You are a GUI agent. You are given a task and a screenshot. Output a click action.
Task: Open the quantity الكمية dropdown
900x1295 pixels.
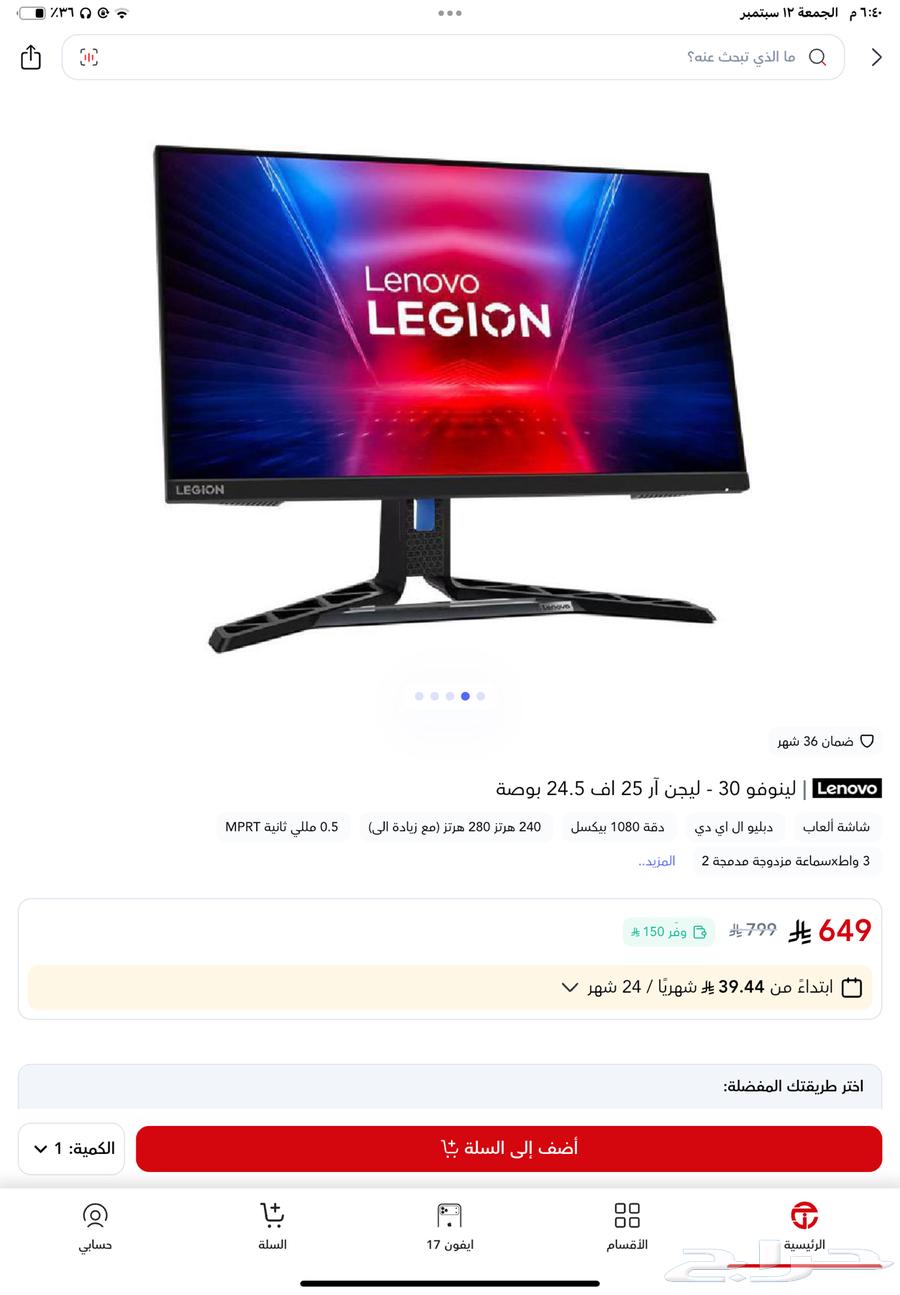coord(71,1148)
